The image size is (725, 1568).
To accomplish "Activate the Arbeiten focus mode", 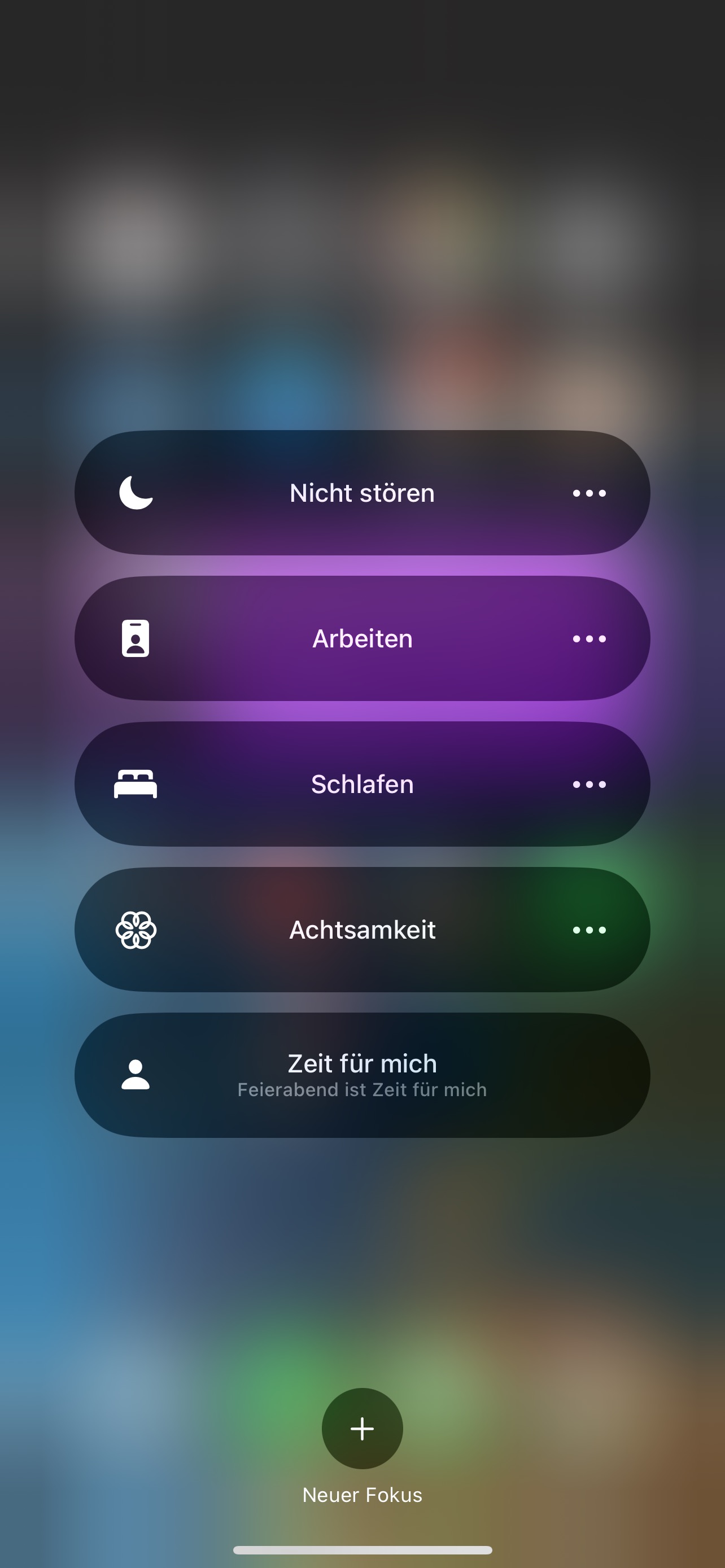I will click(x=361, y=638).
